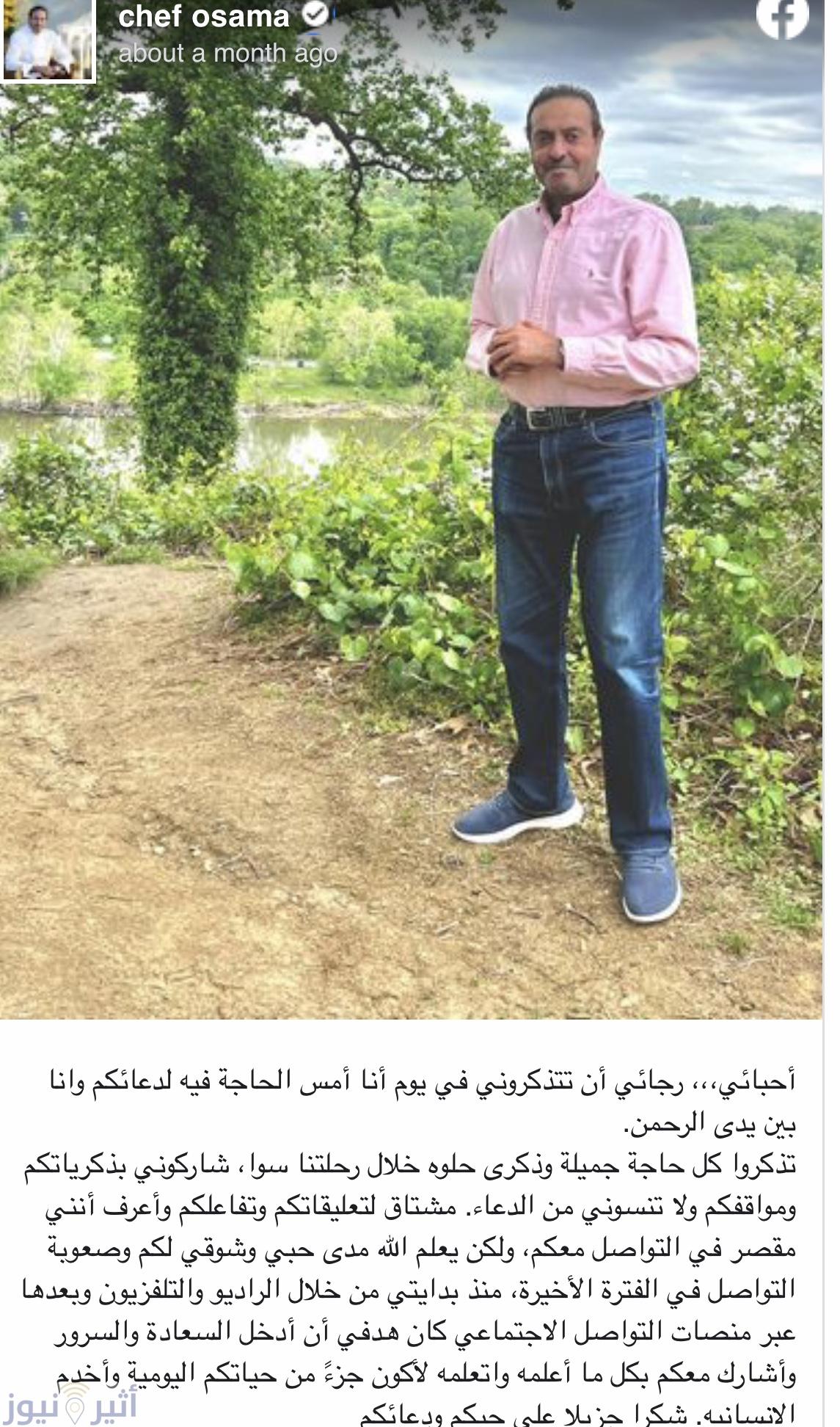This screenshot has height=1427, width=840.
Task: Open the post via 'about a month ago'
Action: (x=227, y=54)
